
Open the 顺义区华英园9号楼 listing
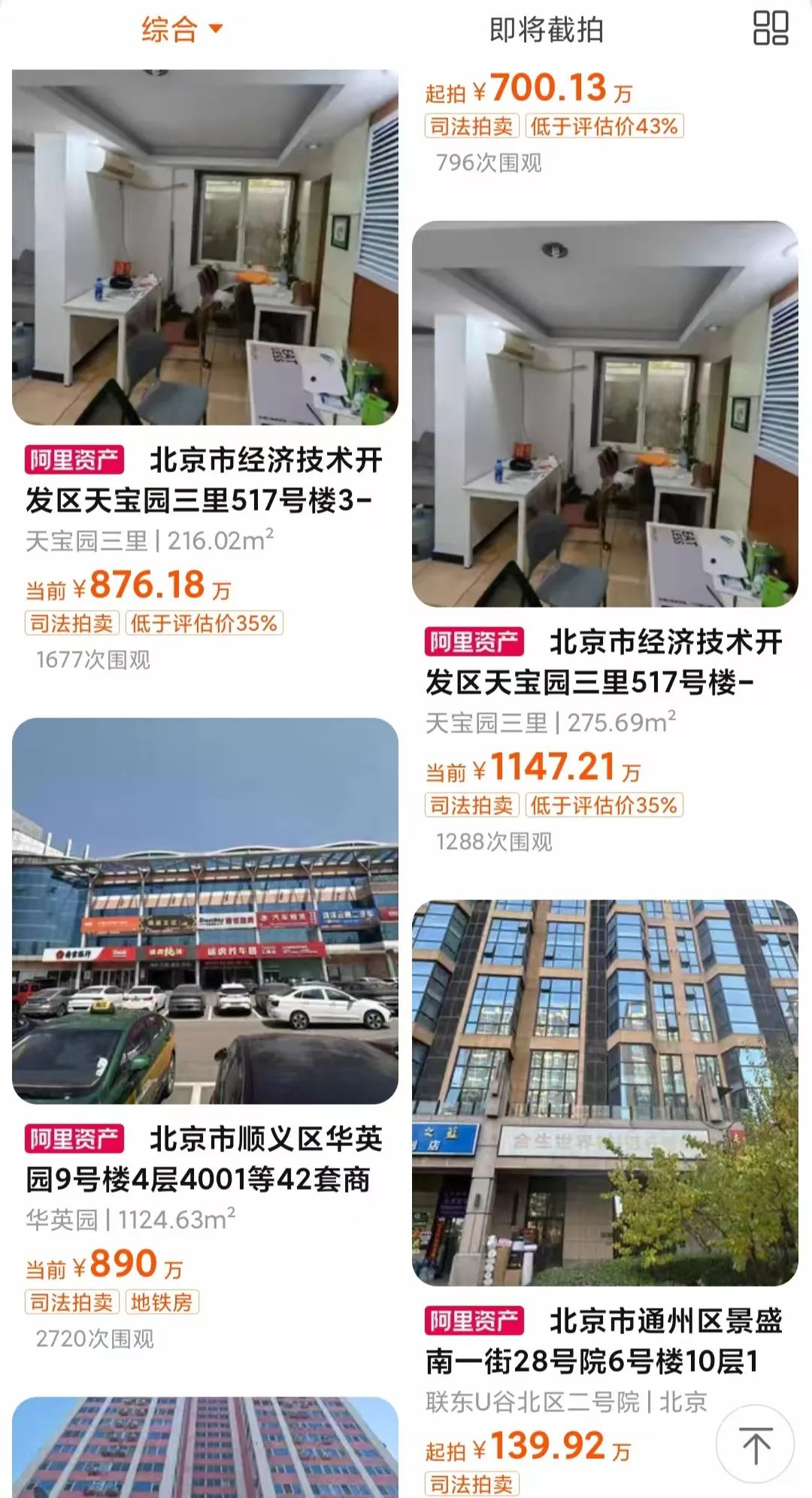(205, 911)
